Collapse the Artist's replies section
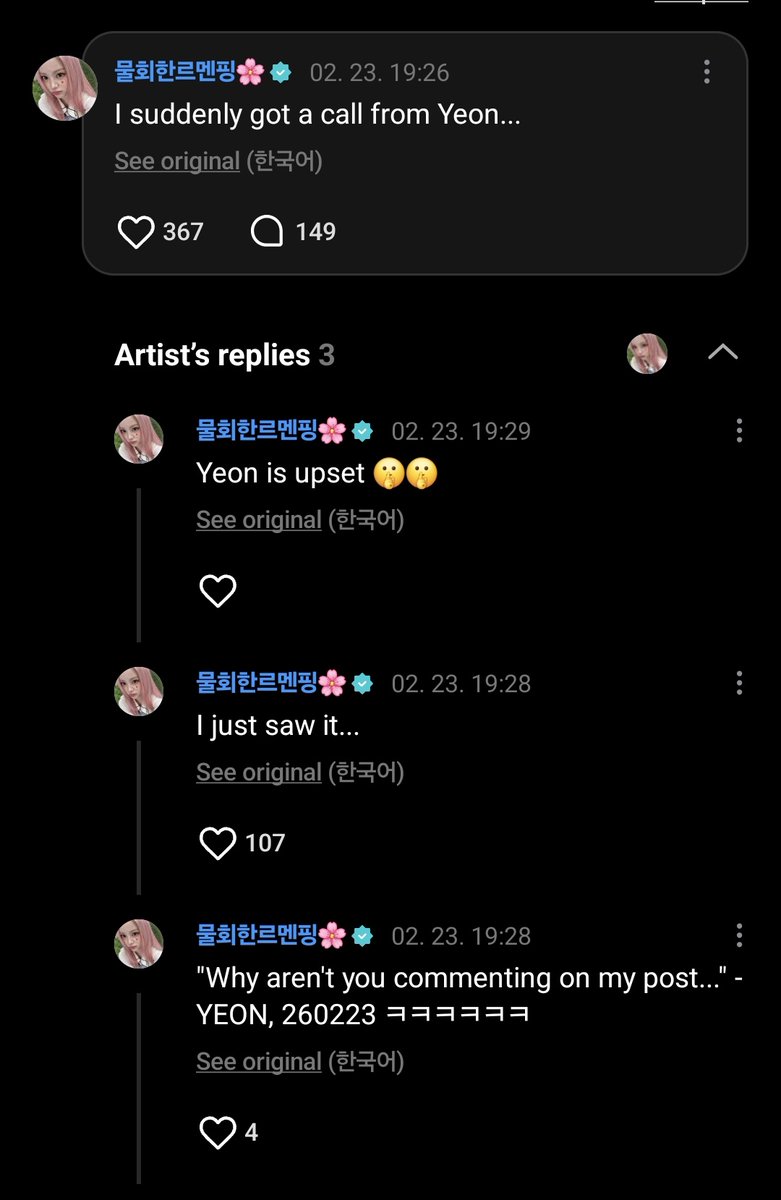 click(x=722, y=353)
